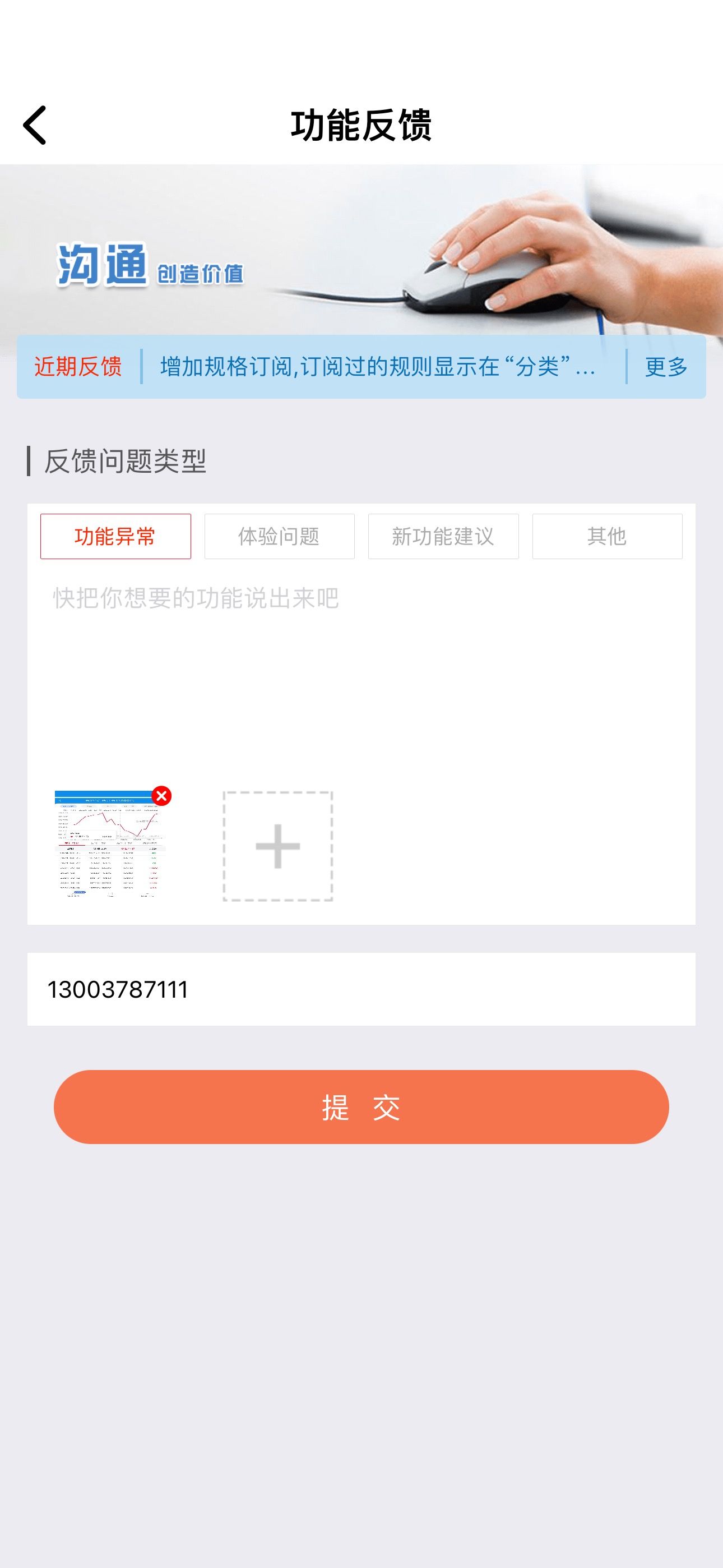Remove the attached screenshot
Image resolution: width=723 pixels, height=1568 pixels.
pyautogui.click(x=162, y=796)
